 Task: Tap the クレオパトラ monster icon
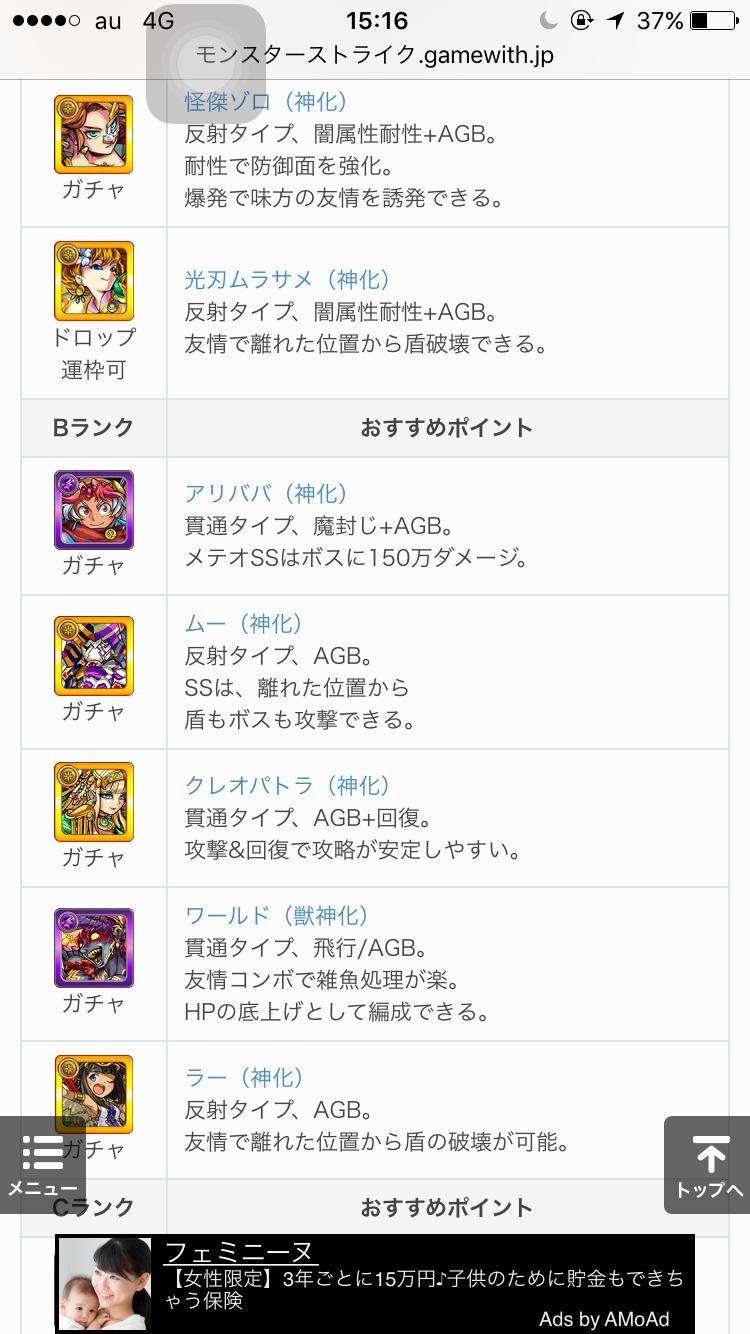pos(94,802)
